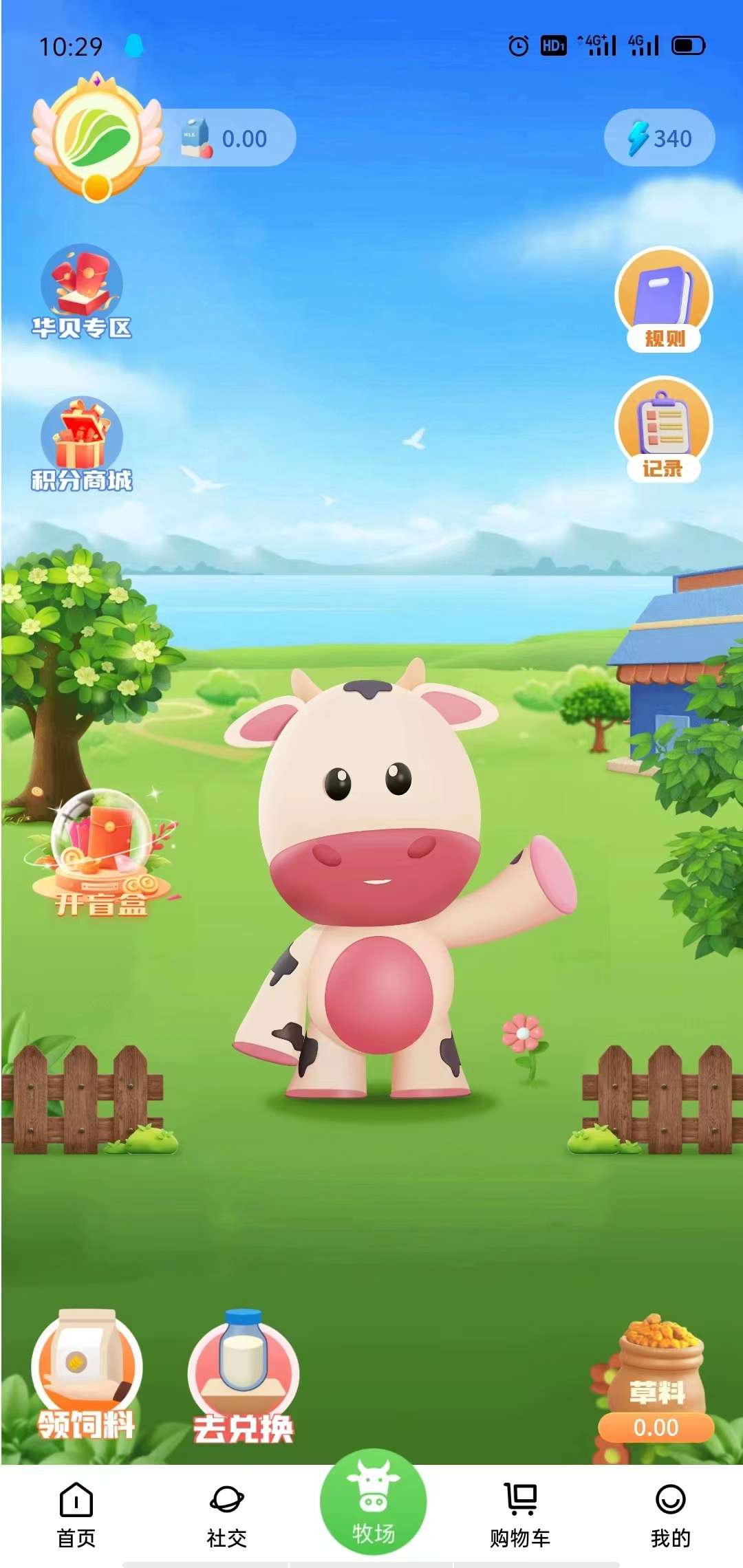
Task: View the 记录 records
Action: coord(663,429)
